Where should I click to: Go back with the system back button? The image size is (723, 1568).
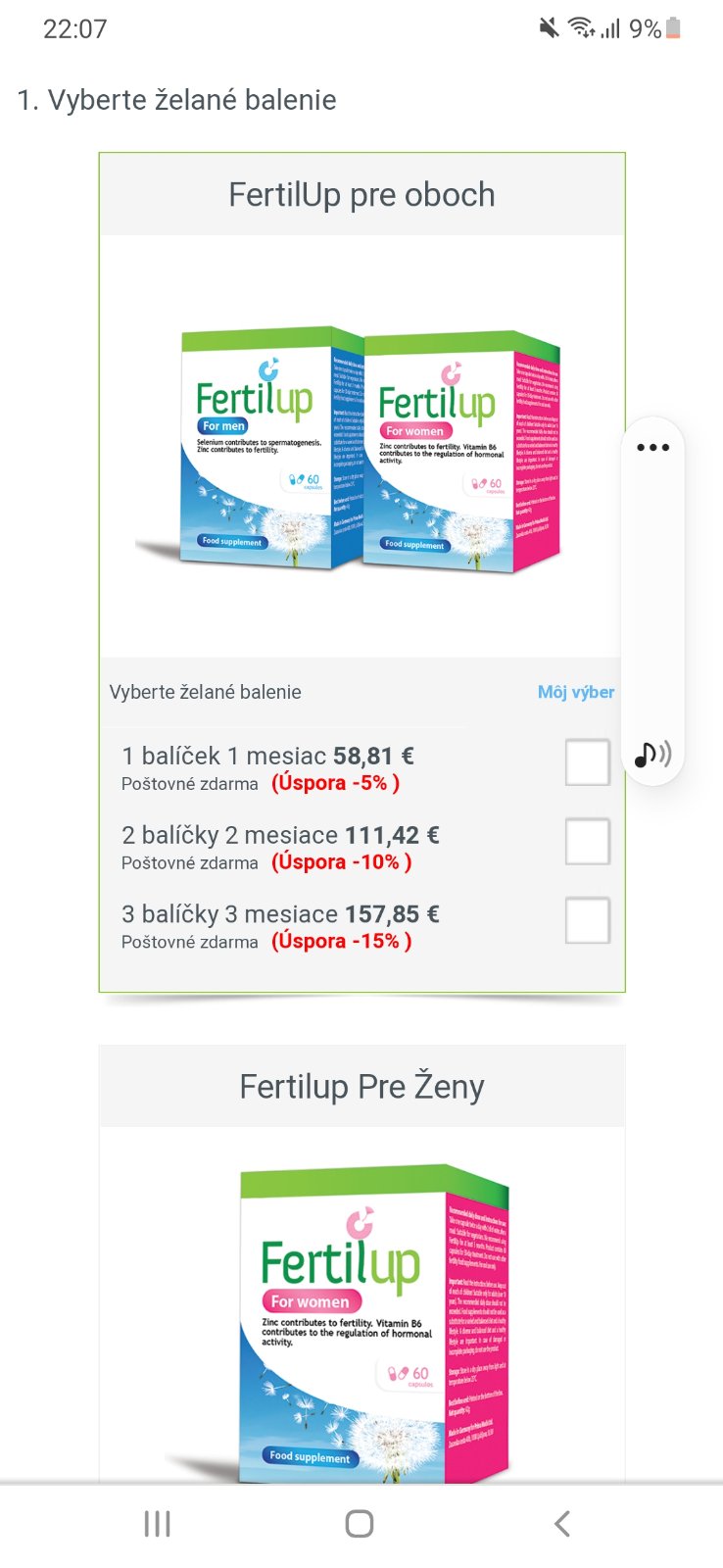561,1524
